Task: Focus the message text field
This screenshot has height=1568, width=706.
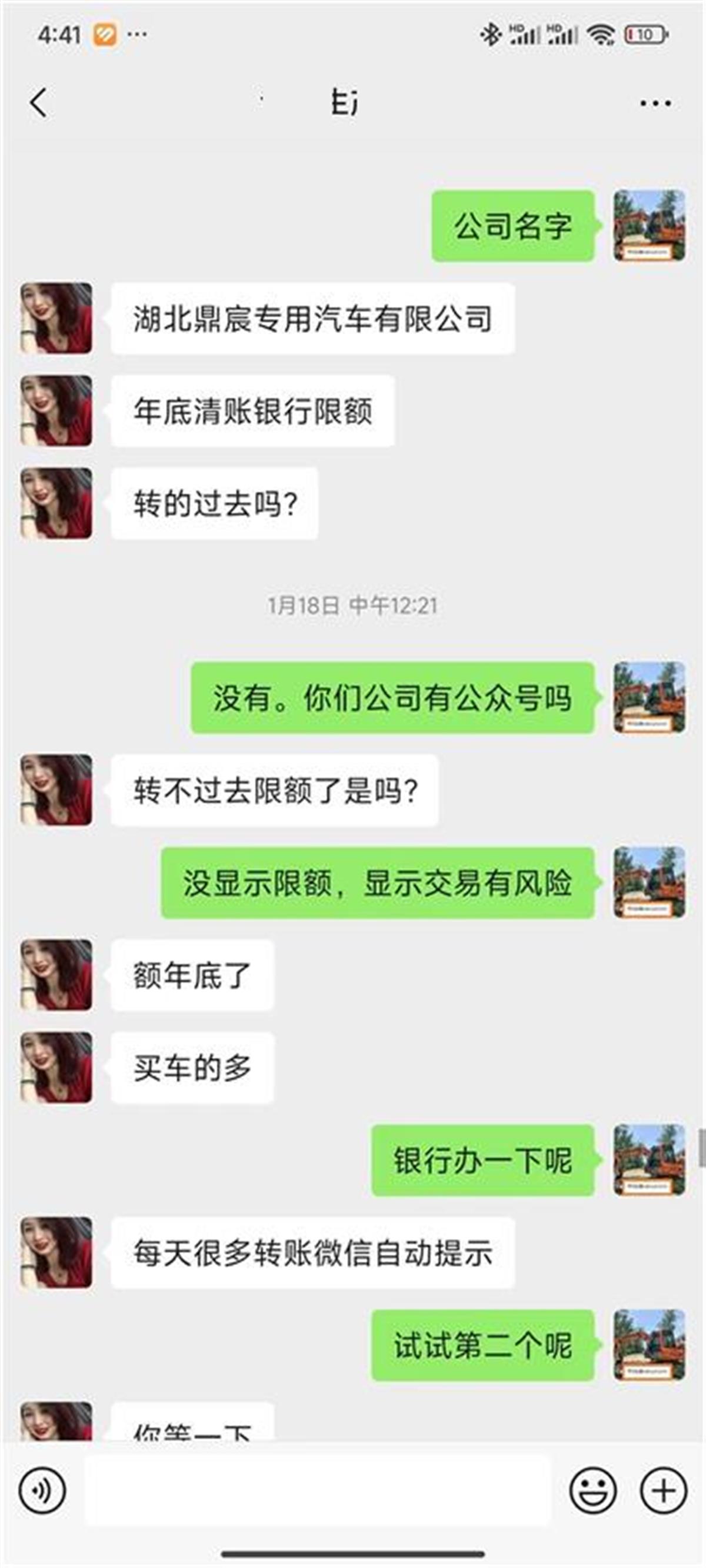Action: pos(317,1490)
